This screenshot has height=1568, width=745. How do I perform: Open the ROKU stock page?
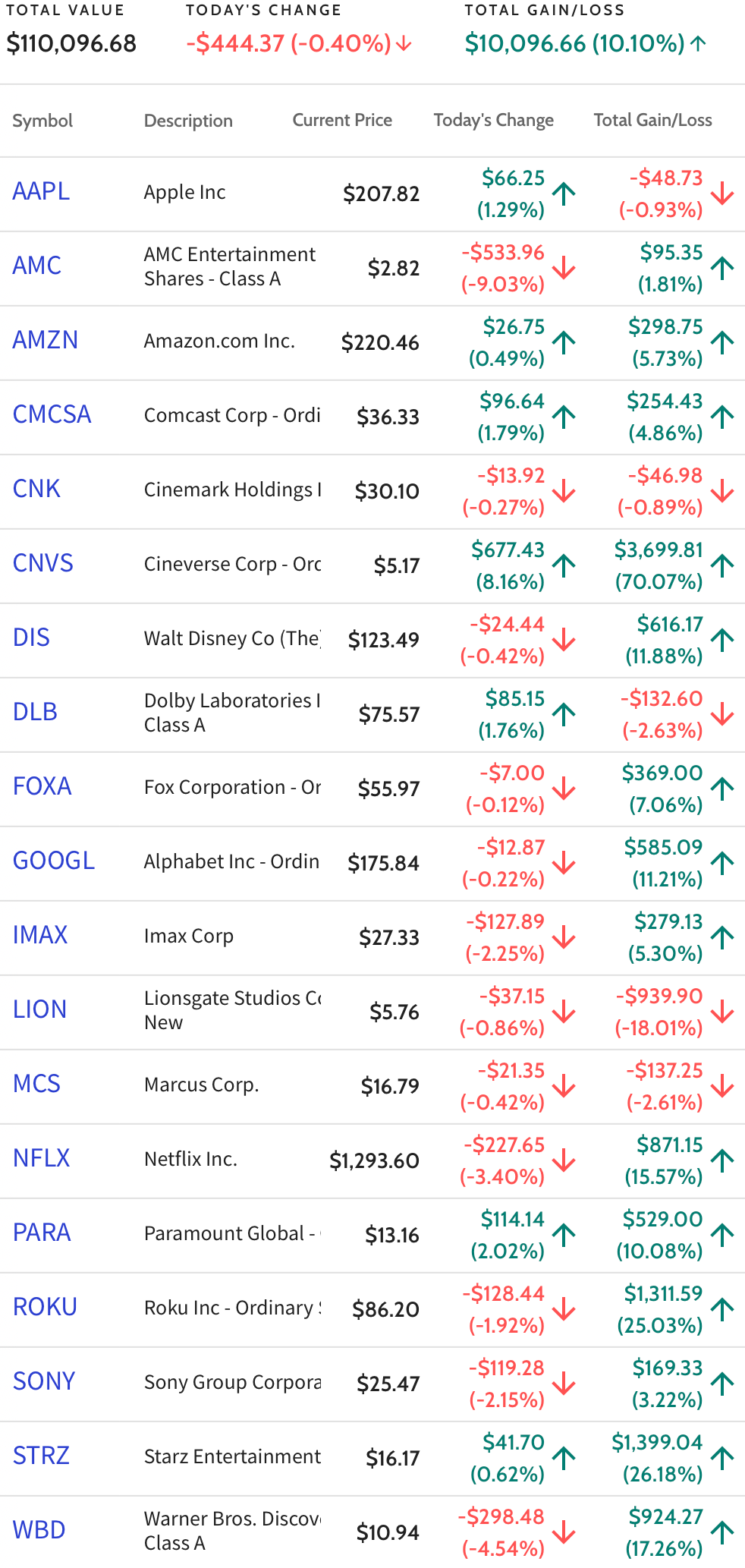[46, 1307]
